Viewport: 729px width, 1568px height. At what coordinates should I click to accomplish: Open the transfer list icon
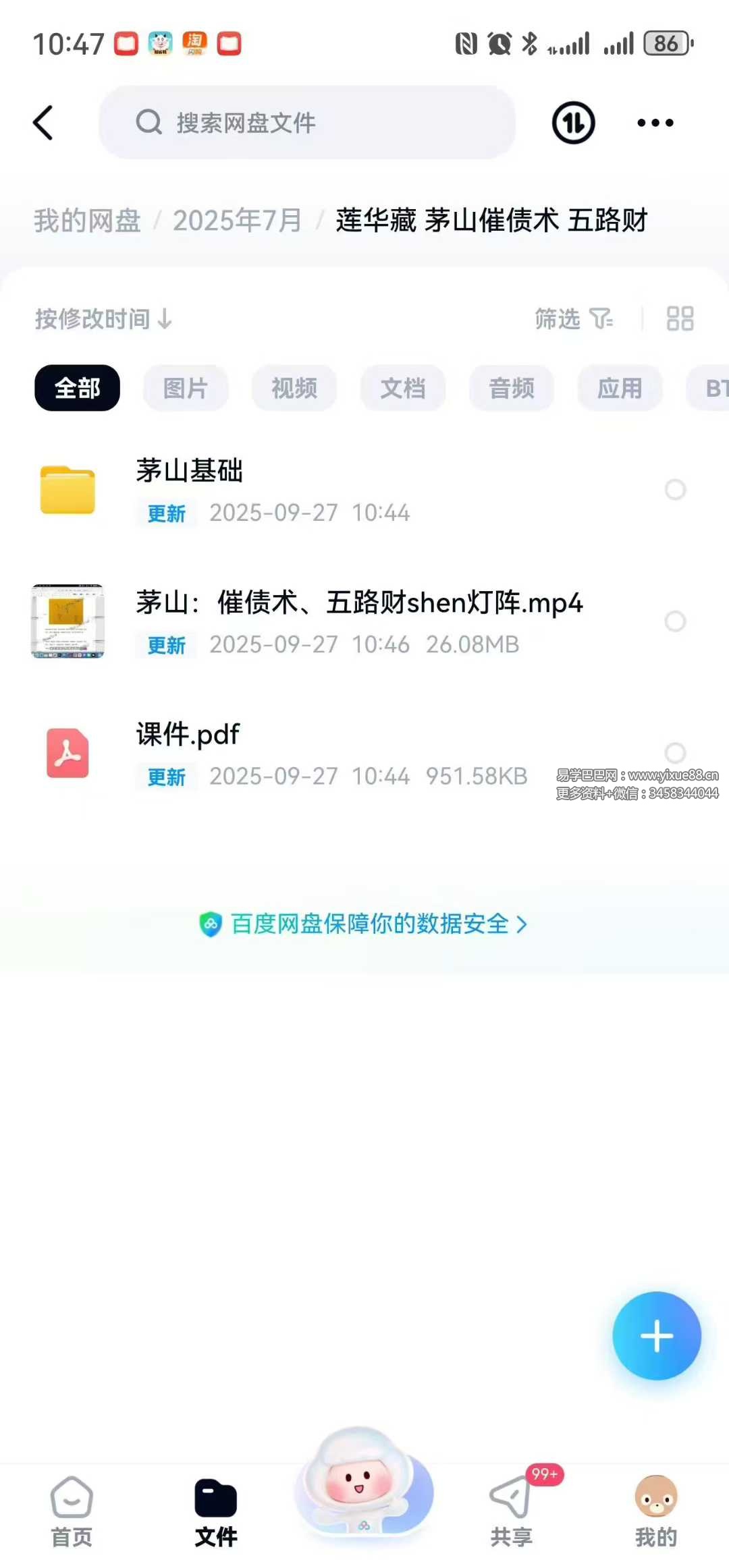click(573, 123)
